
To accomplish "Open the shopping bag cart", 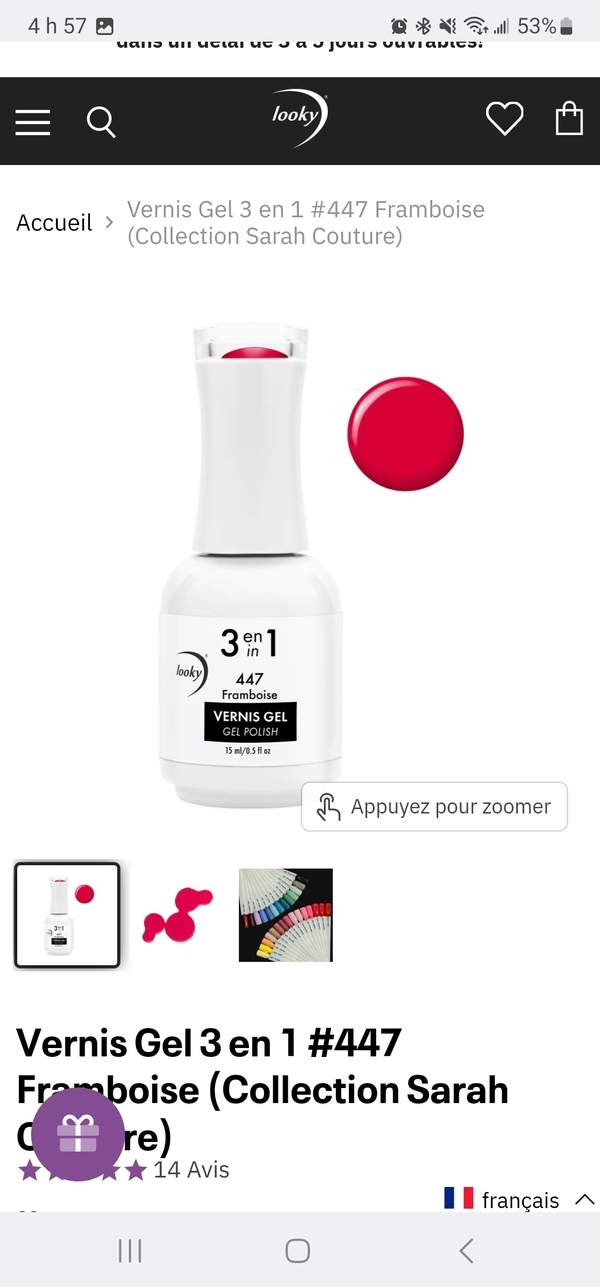I will (569, 118).
